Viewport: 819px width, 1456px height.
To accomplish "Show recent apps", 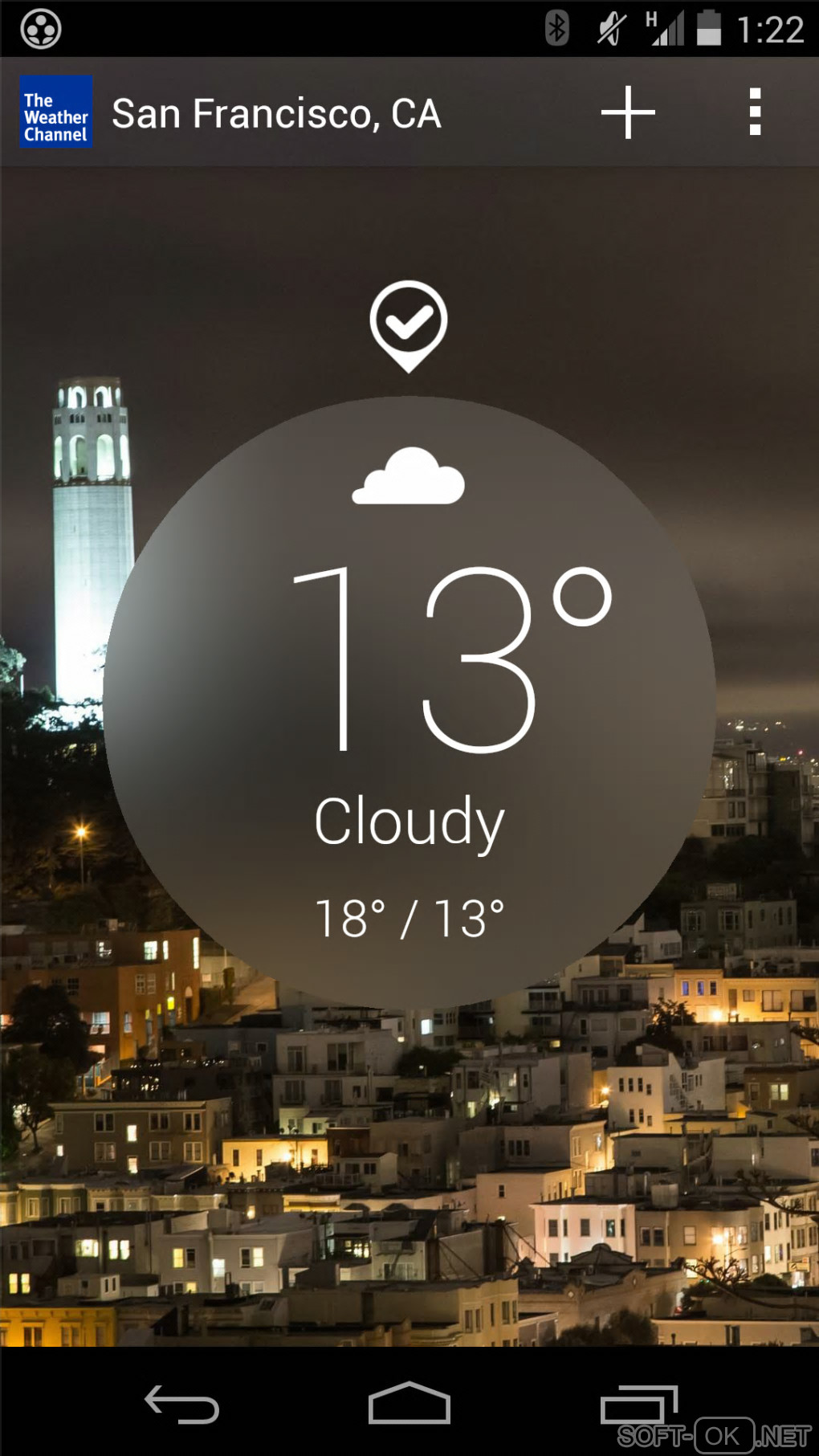I will coord(638,1404).
